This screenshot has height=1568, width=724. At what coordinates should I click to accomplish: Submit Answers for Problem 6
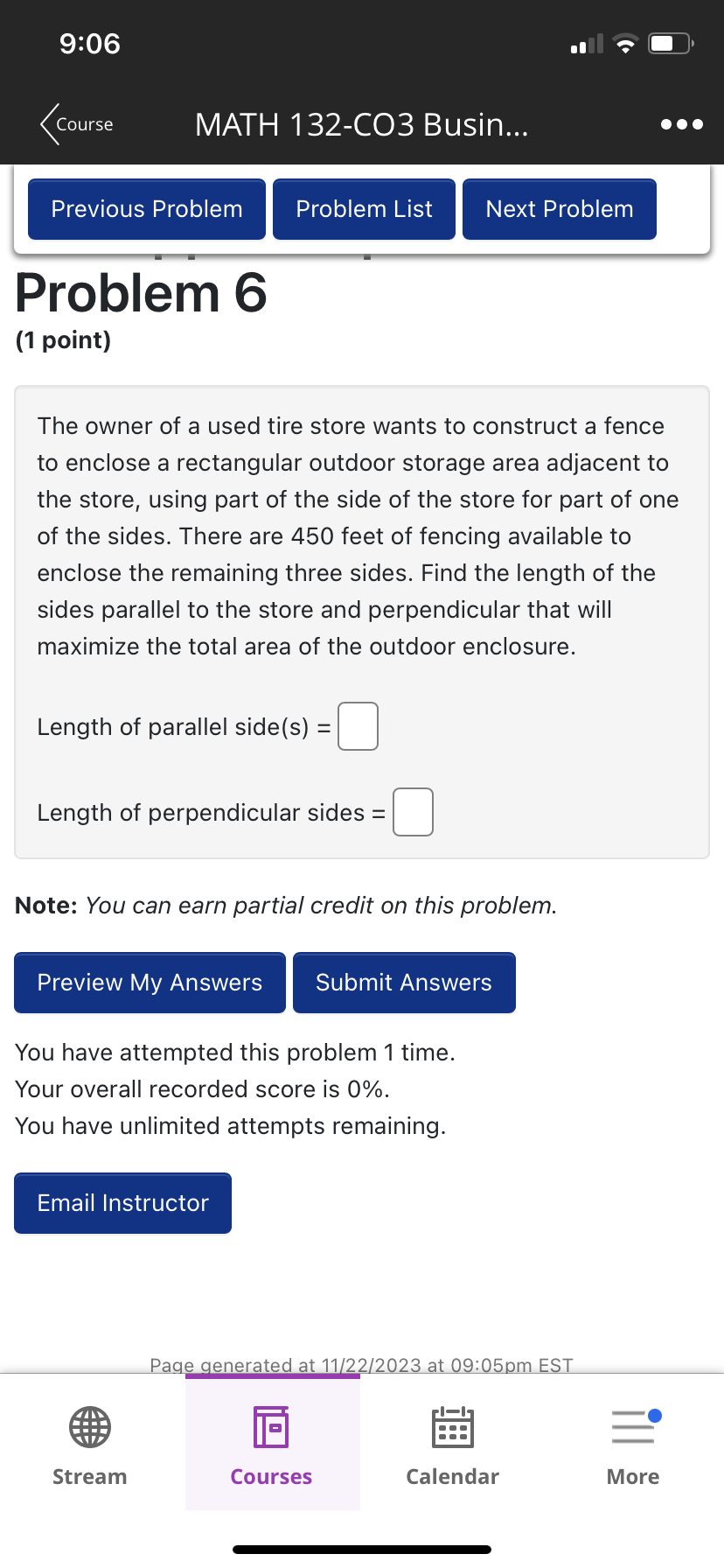404,982
